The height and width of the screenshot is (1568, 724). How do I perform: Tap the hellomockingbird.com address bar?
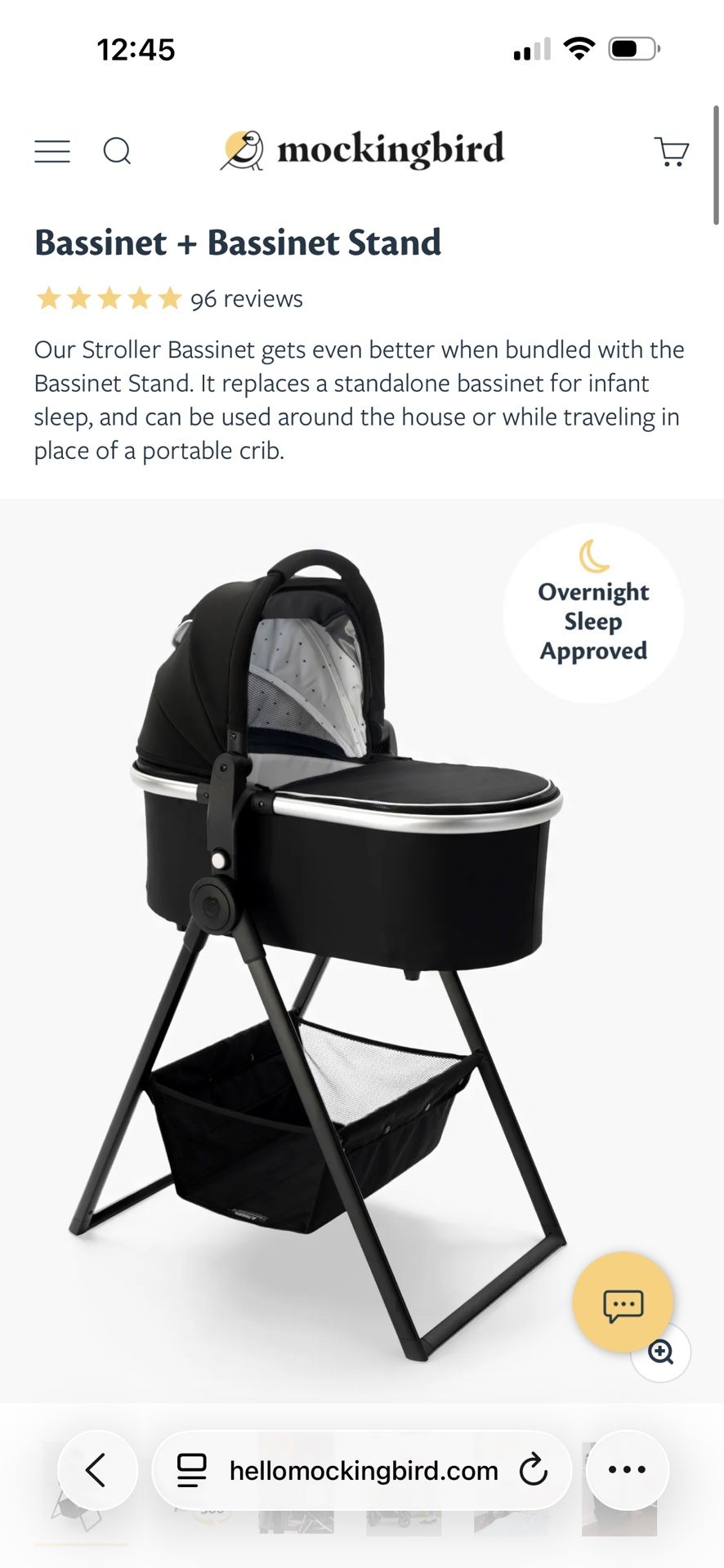[364, 1471]
